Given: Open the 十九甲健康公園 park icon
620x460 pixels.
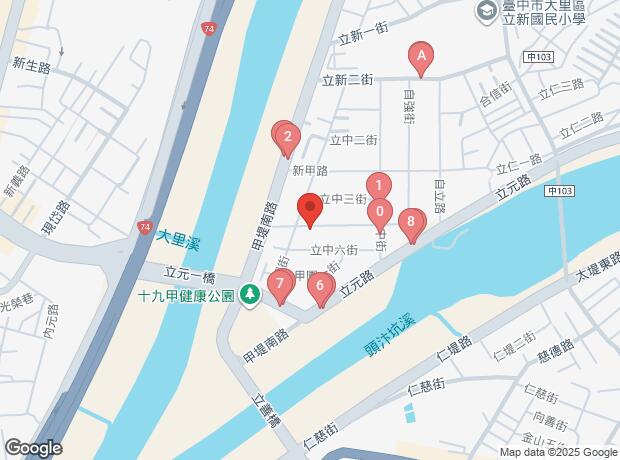Looking at the screenshot, I should [249, 296].
